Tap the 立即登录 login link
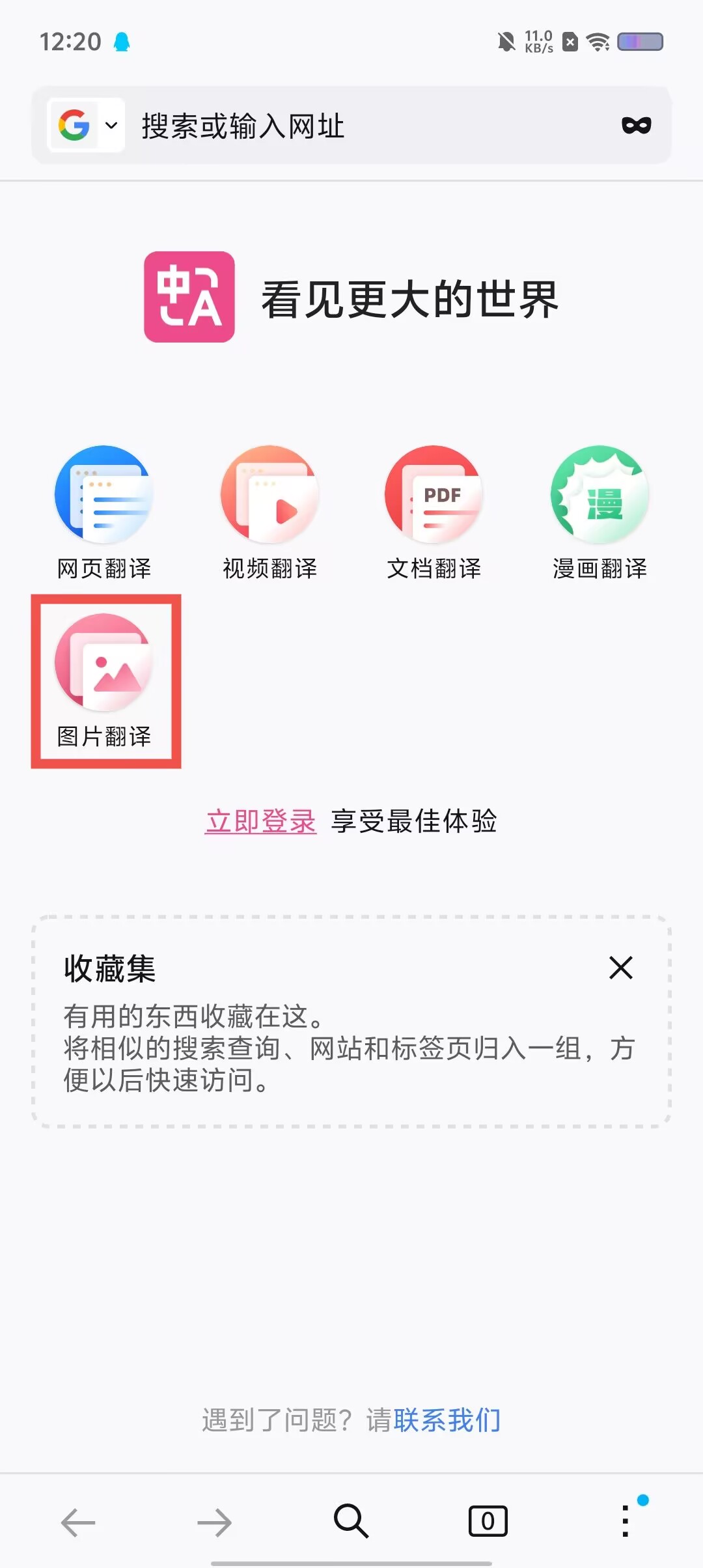The image size is (703, 1568). 260,821
